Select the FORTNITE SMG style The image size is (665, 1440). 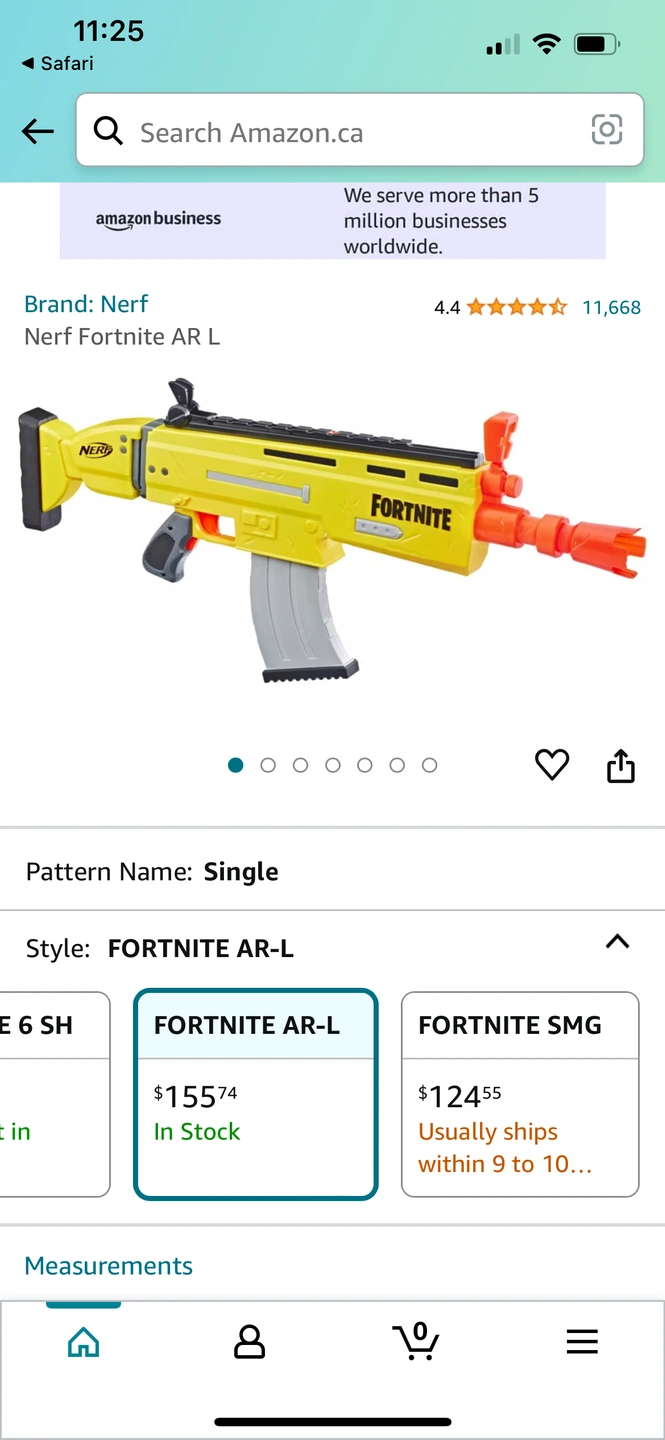coord(520,1093)
